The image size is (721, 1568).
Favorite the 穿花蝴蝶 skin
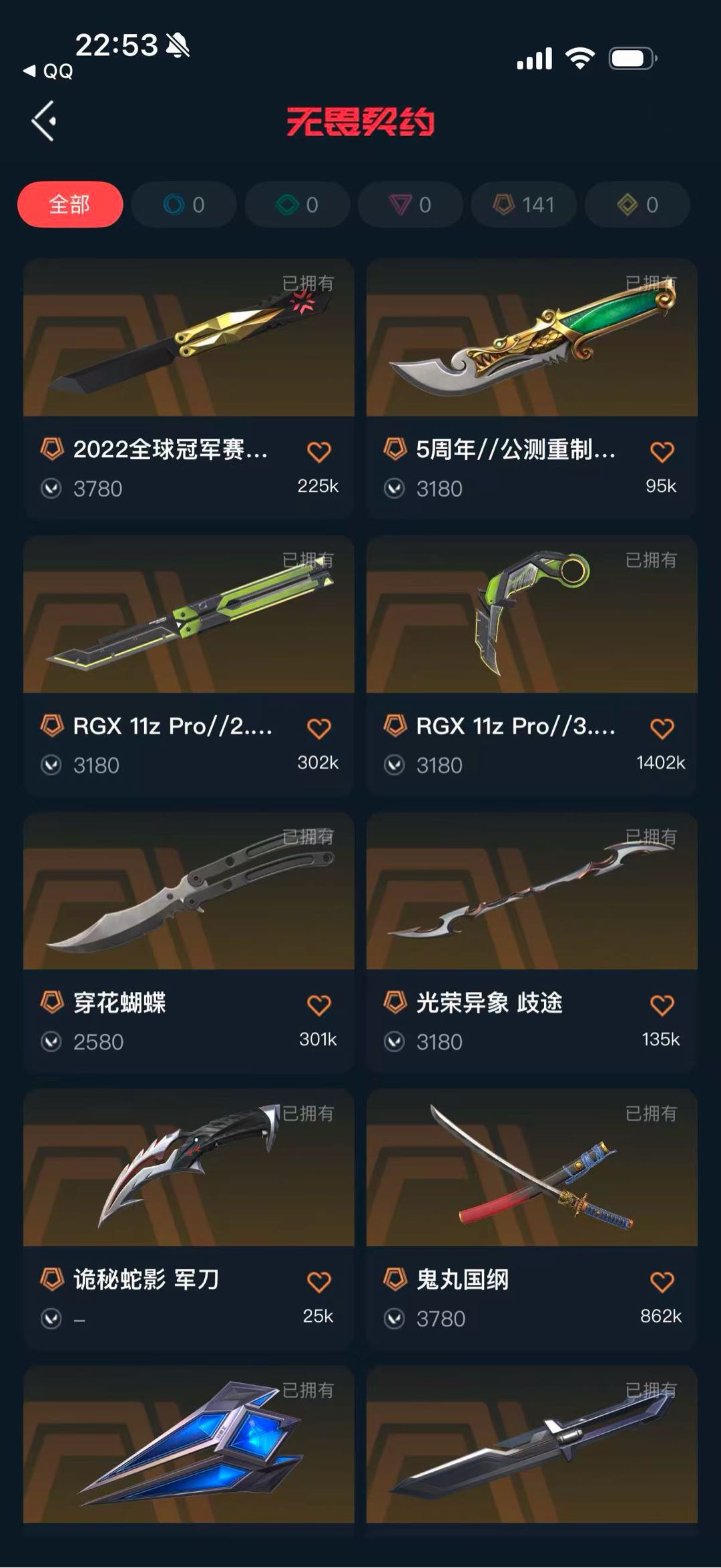click(318, 1005)
